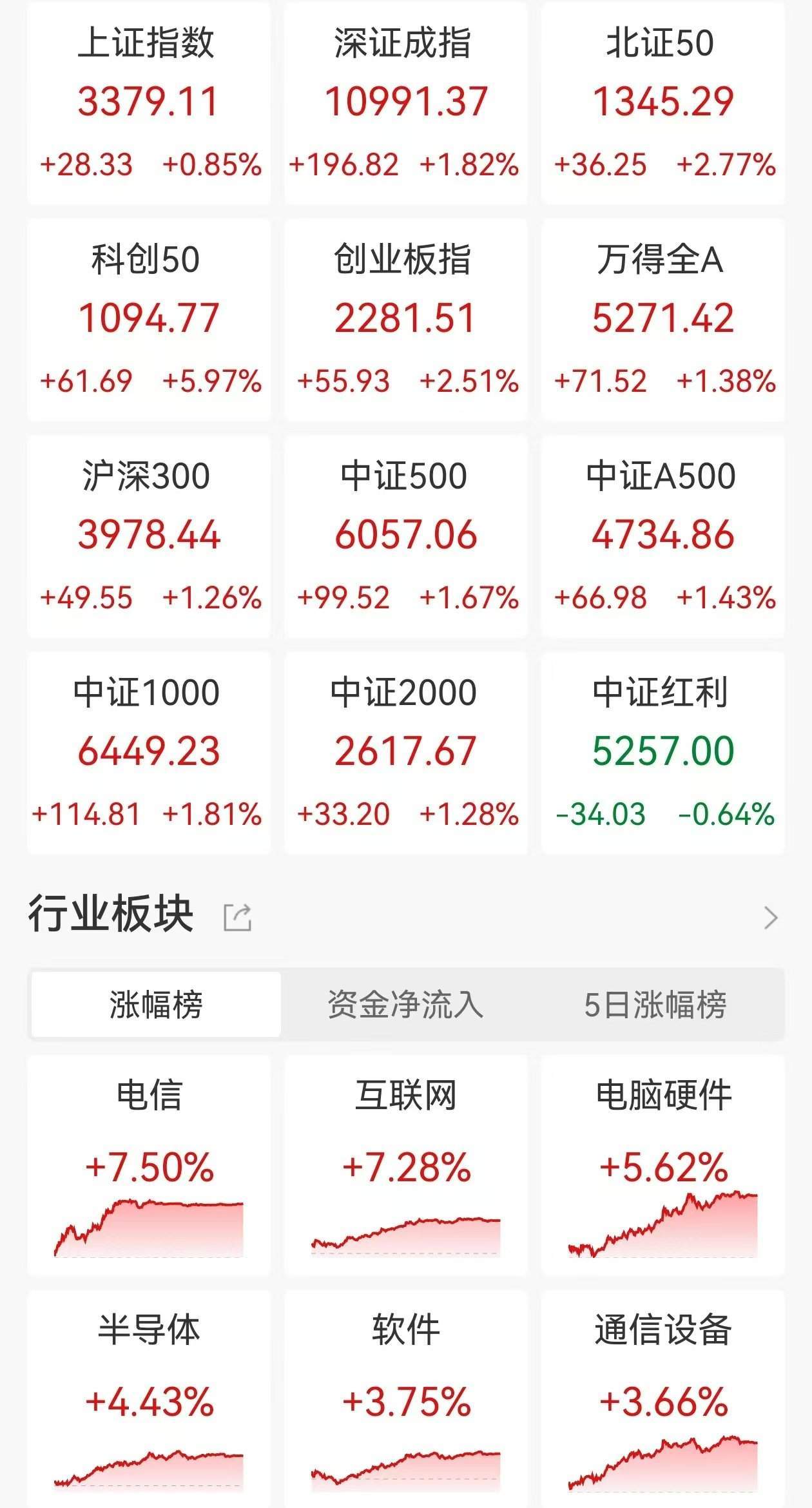The image size is (812, 1508).
Task: Open the 上证指数 index card
Action: coord(148,103)
